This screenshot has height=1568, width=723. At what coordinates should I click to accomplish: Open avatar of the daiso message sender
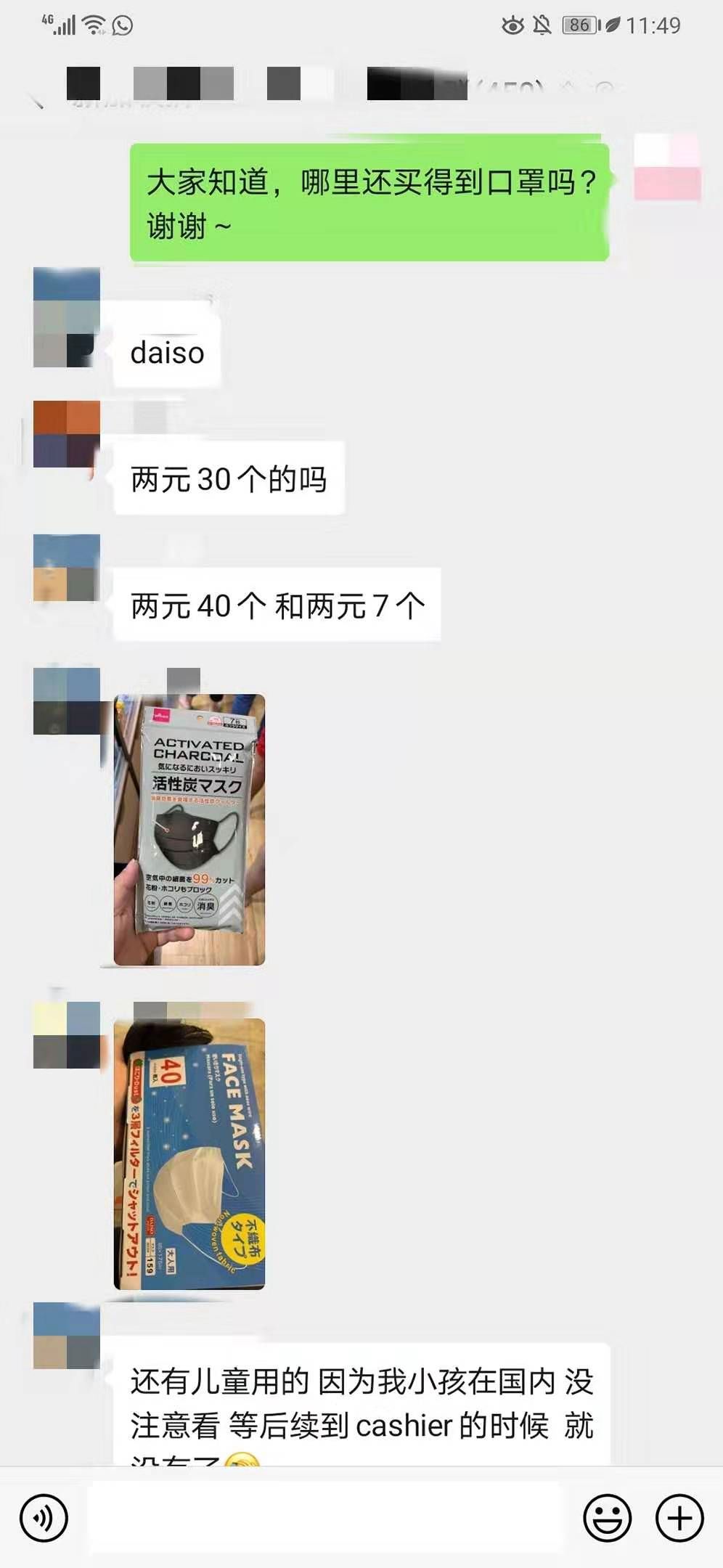point(67,317)
